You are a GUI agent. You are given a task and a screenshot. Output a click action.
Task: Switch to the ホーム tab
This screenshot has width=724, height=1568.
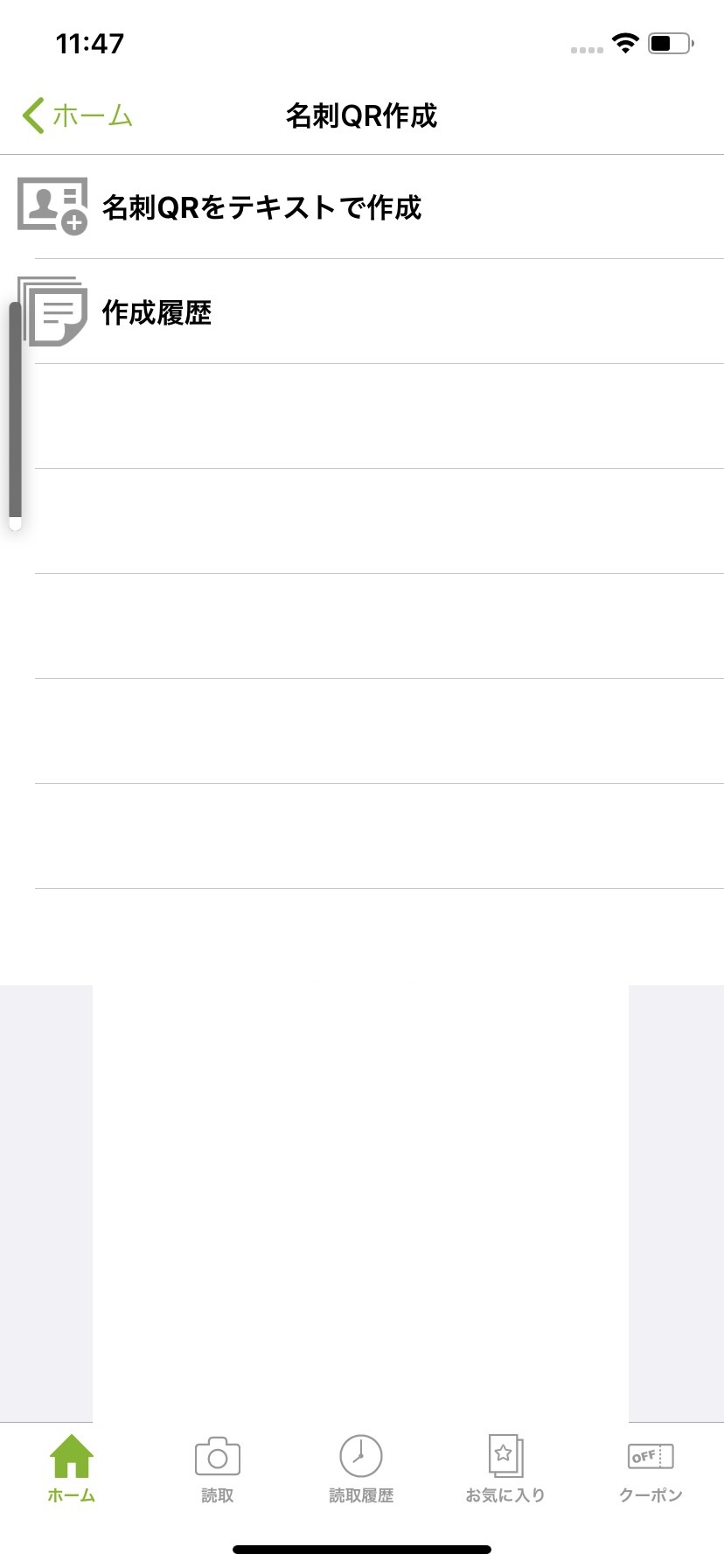point(72,1469)
